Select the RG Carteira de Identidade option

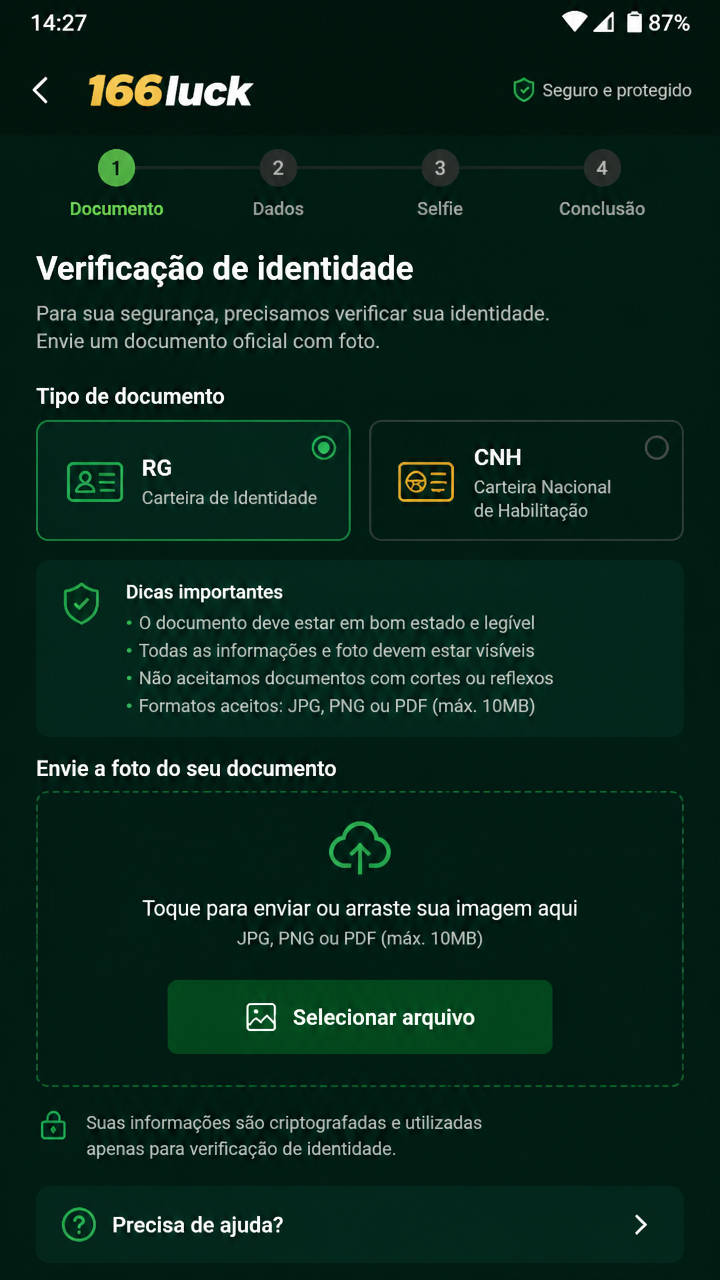(193, 480)
